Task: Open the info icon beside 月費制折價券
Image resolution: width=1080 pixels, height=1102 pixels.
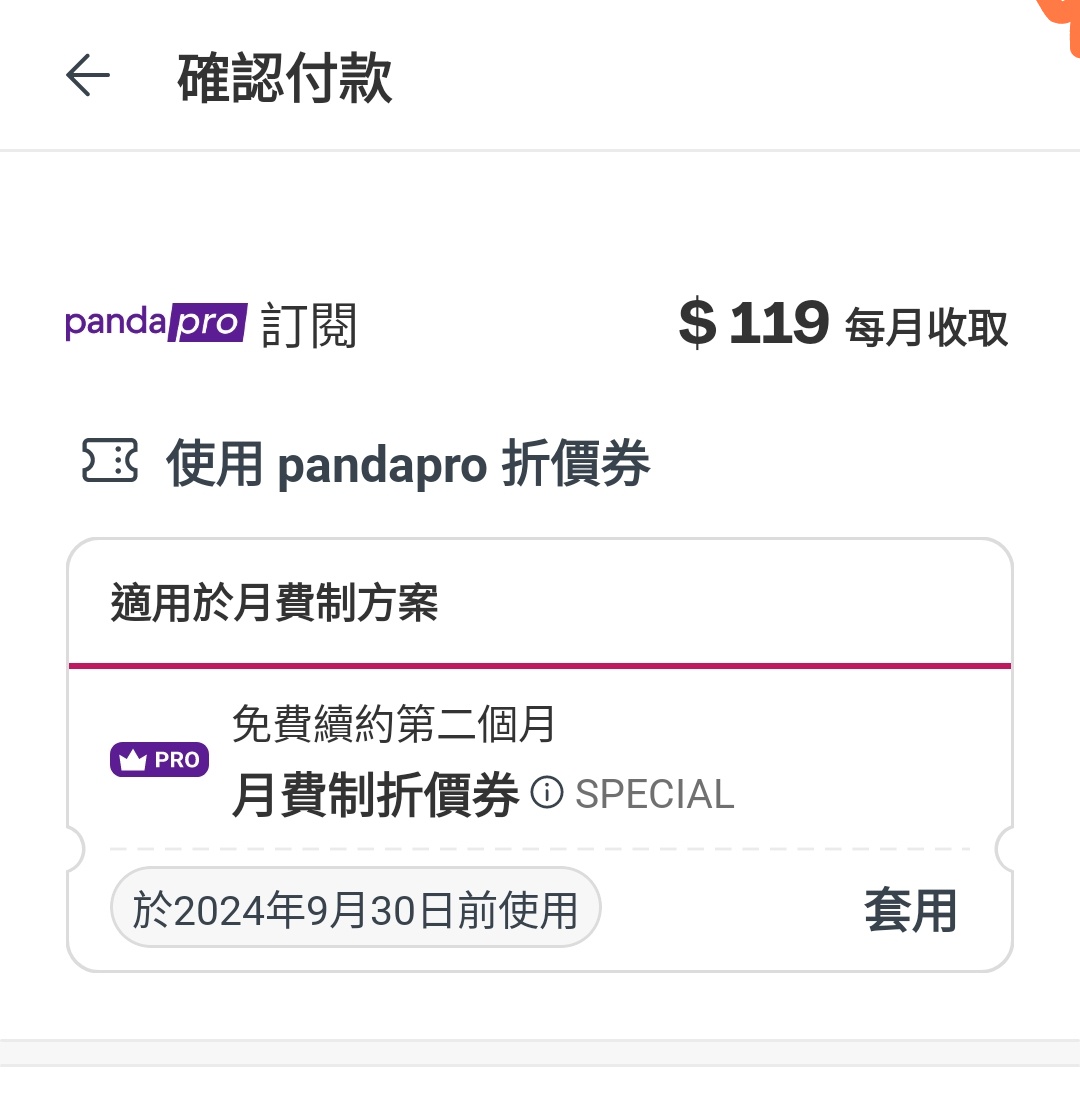Action: coord(546,793)
